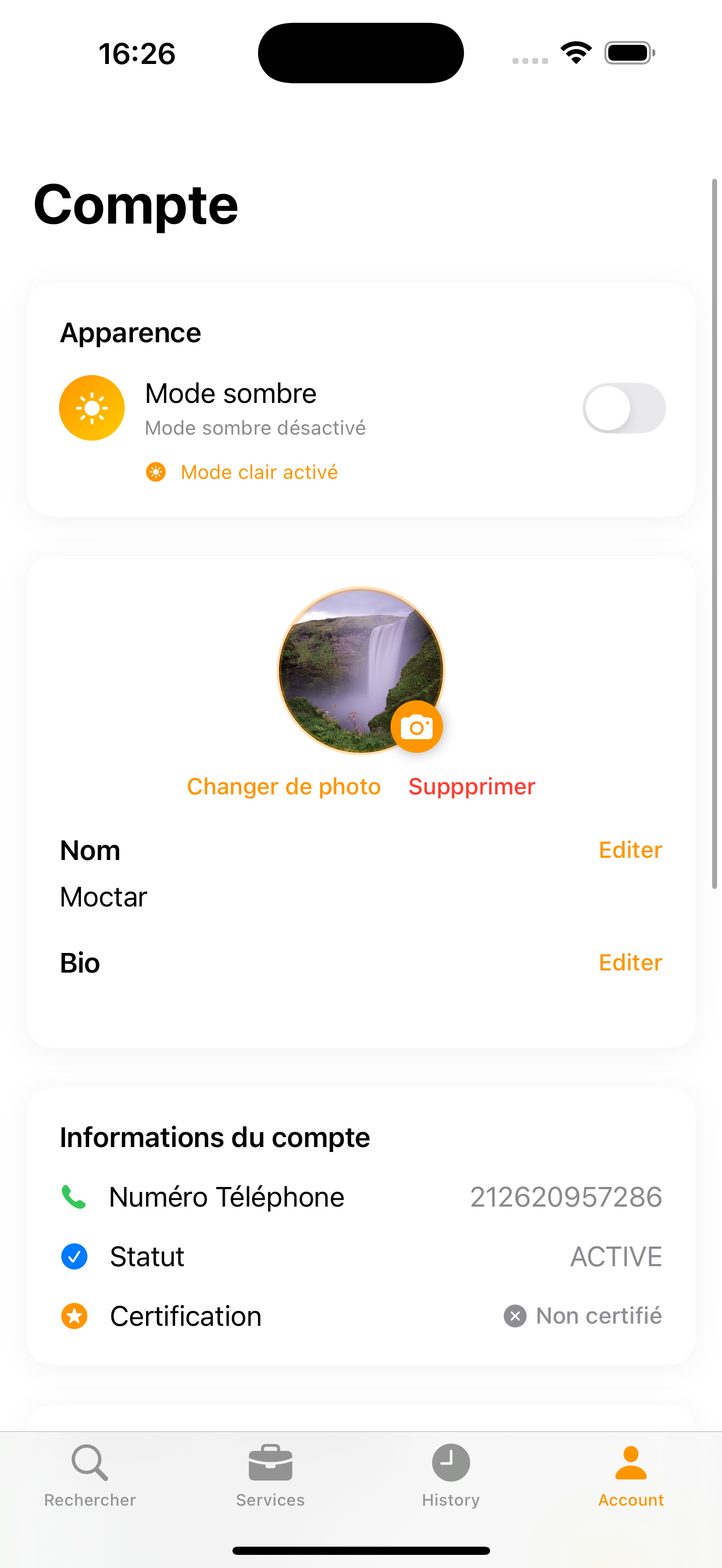Open the Rechercher search icon
The image size is (722, 1568).
89,1464
